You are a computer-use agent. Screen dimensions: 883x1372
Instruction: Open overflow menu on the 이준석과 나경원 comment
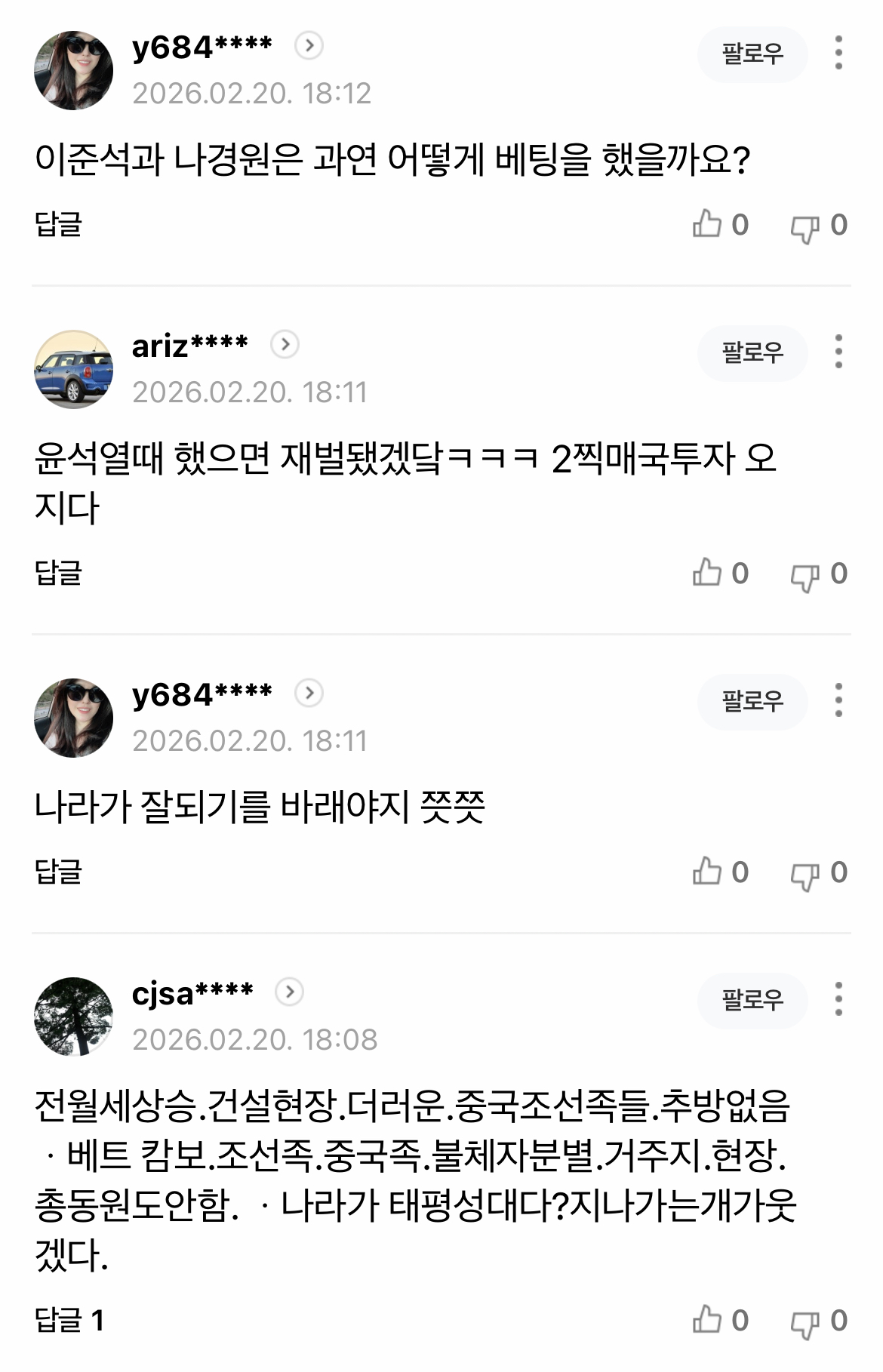[x=838, y=54]
